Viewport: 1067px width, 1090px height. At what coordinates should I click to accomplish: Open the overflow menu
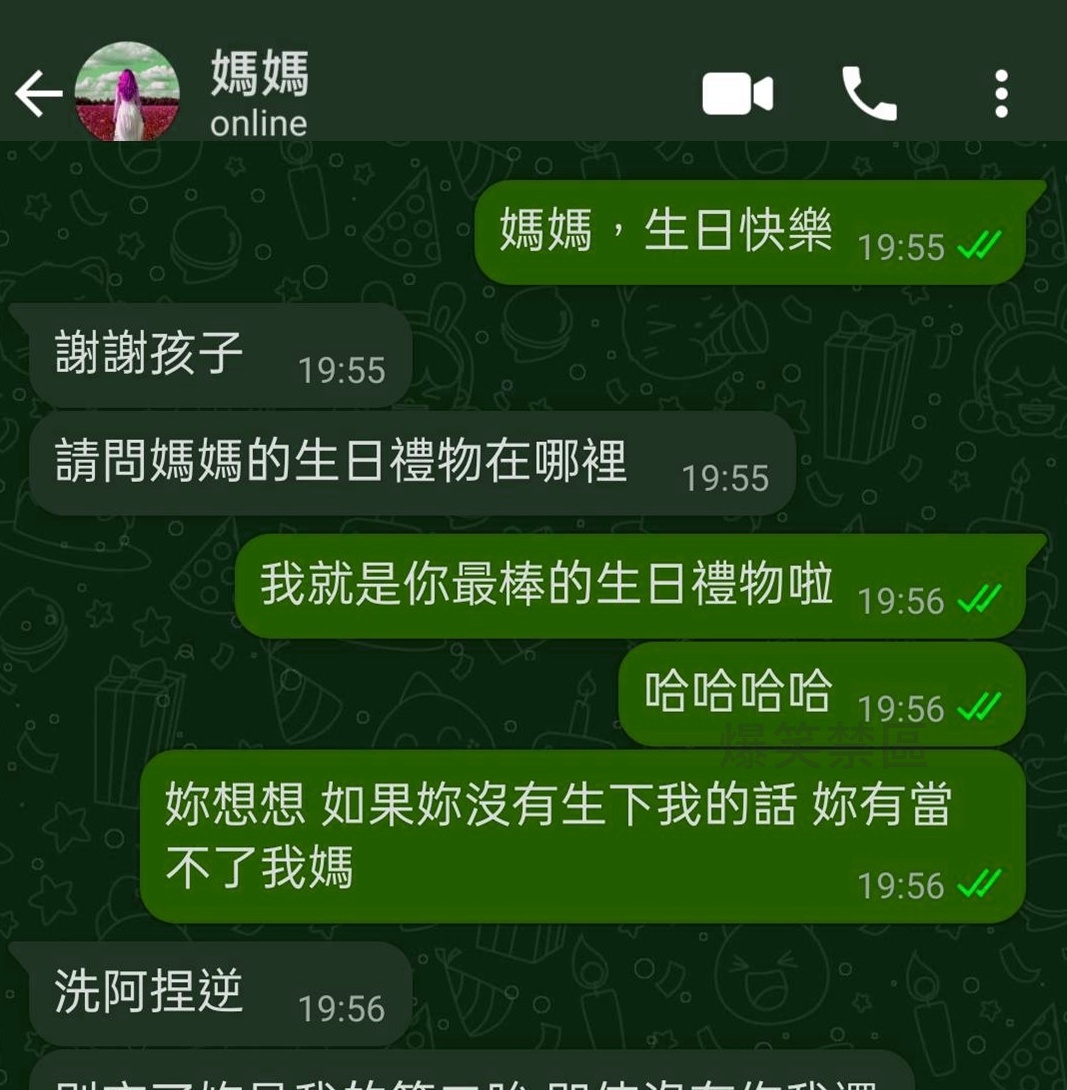(1001, 94)
